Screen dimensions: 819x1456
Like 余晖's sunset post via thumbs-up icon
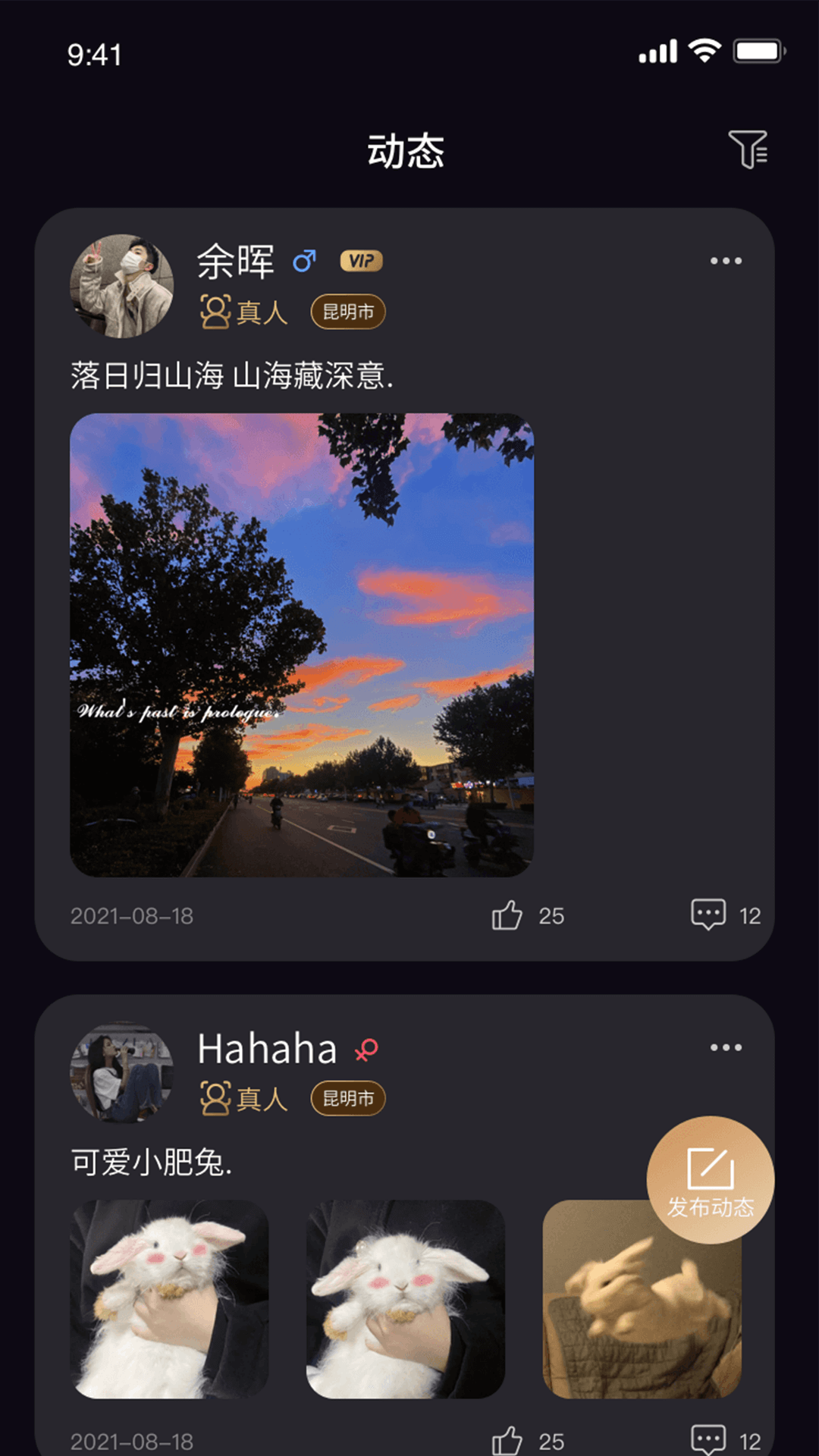pos(507,916)
